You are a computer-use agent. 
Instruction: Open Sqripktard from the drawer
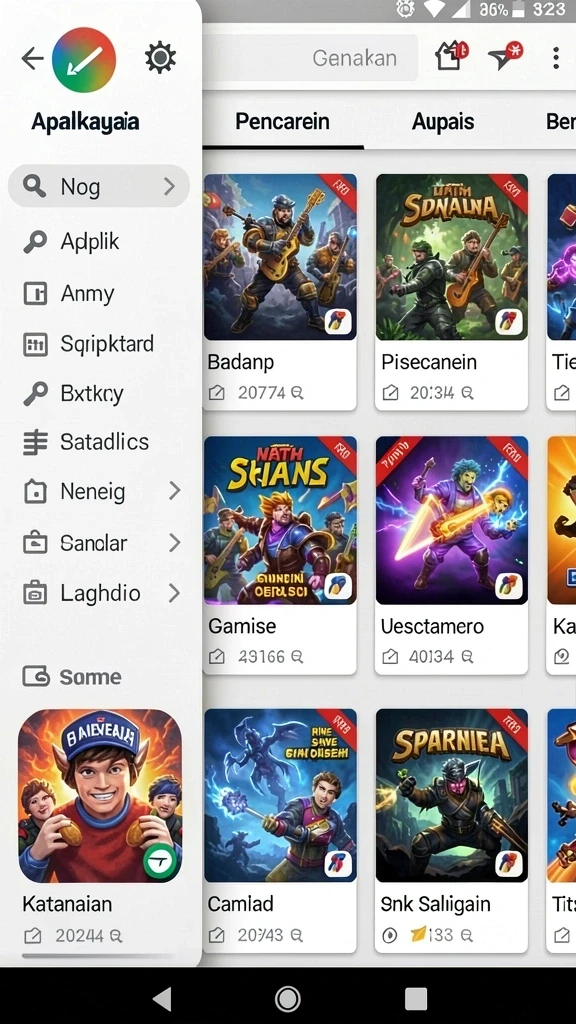pos(99,344)
